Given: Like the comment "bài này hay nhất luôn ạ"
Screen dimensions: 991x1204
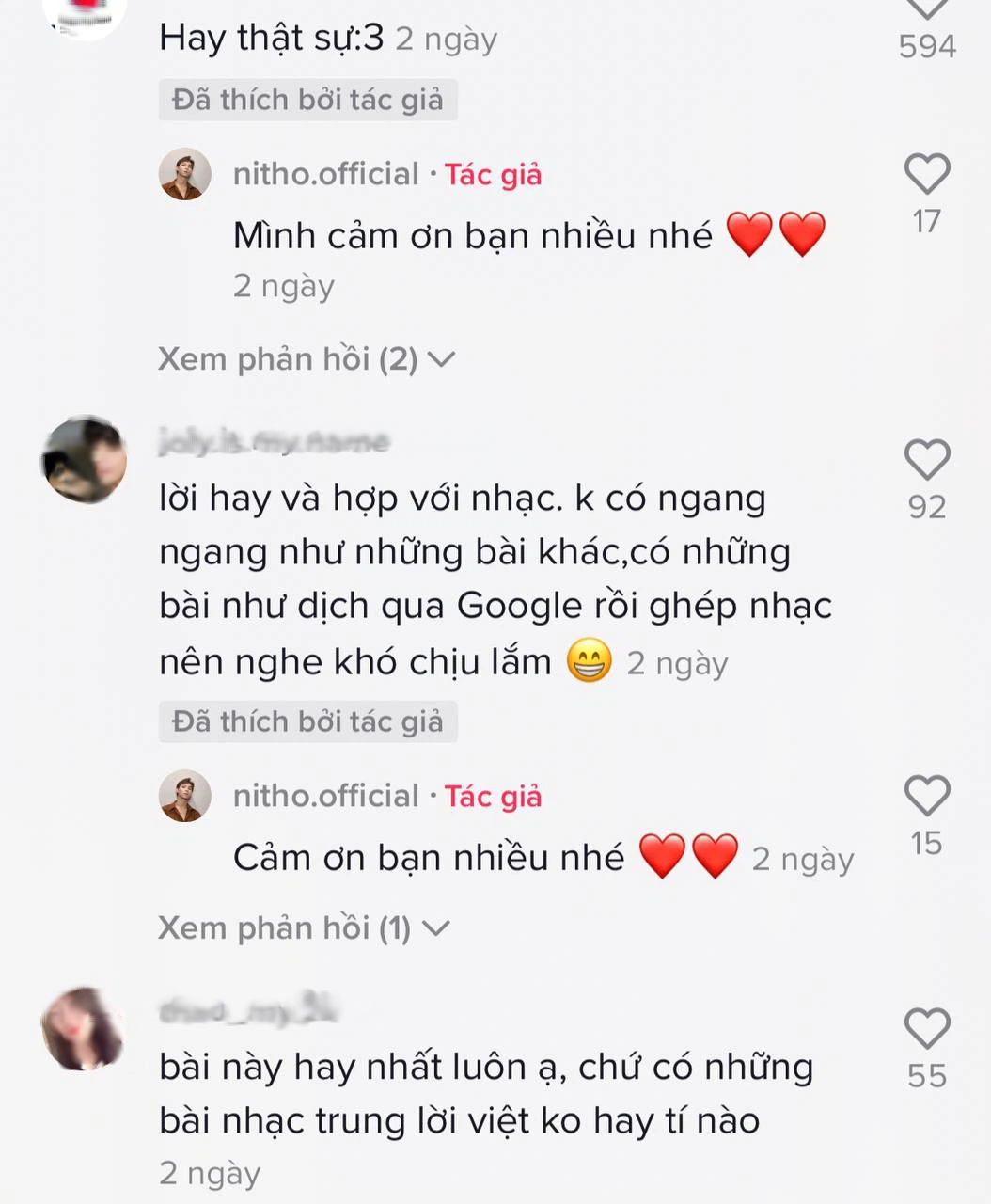Looking at the screenshot, I should [927, 1029].
